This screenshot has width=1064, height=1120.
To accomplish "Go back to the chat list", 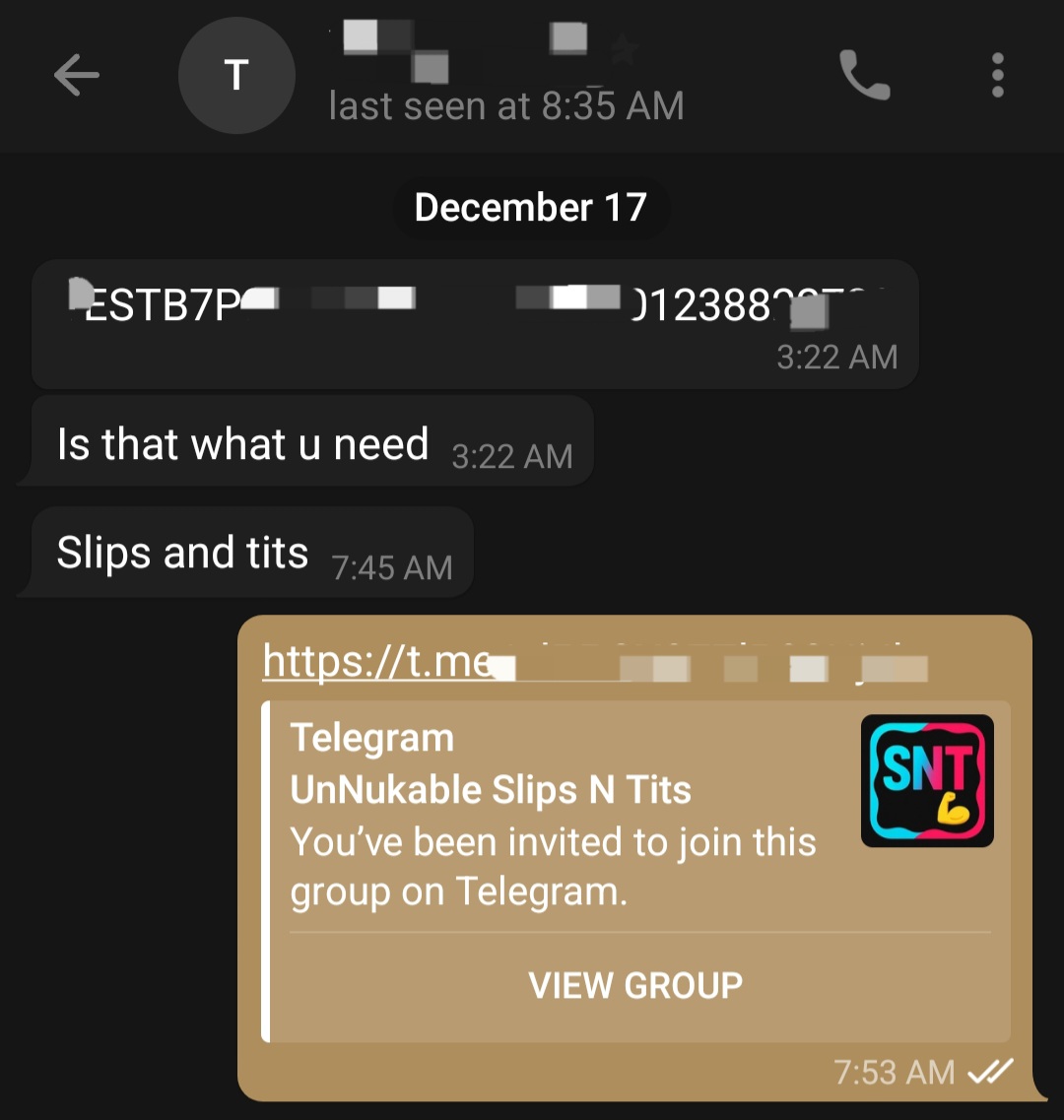I will (x=77, y=75).
